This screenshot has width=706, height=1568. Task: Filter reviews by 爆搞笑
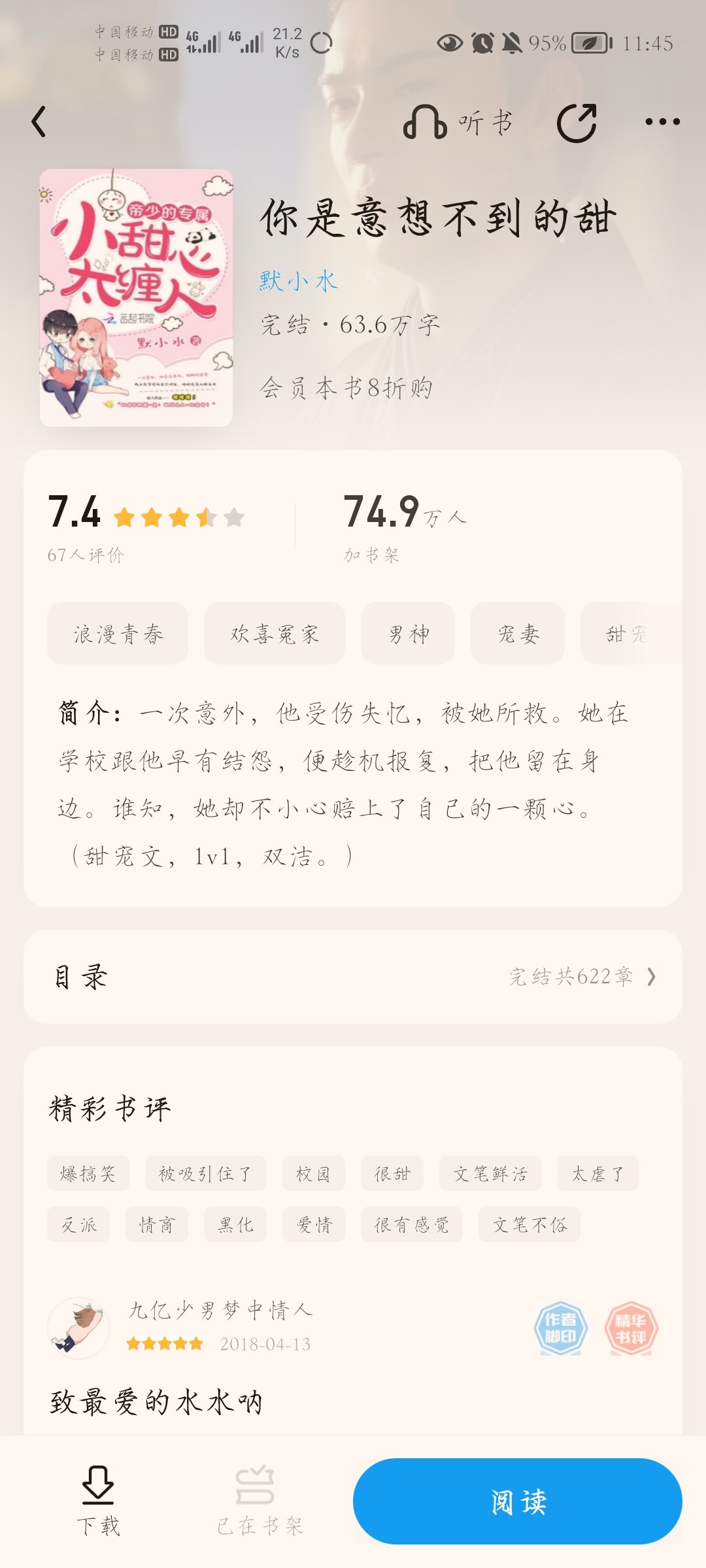coord(88,1173)
